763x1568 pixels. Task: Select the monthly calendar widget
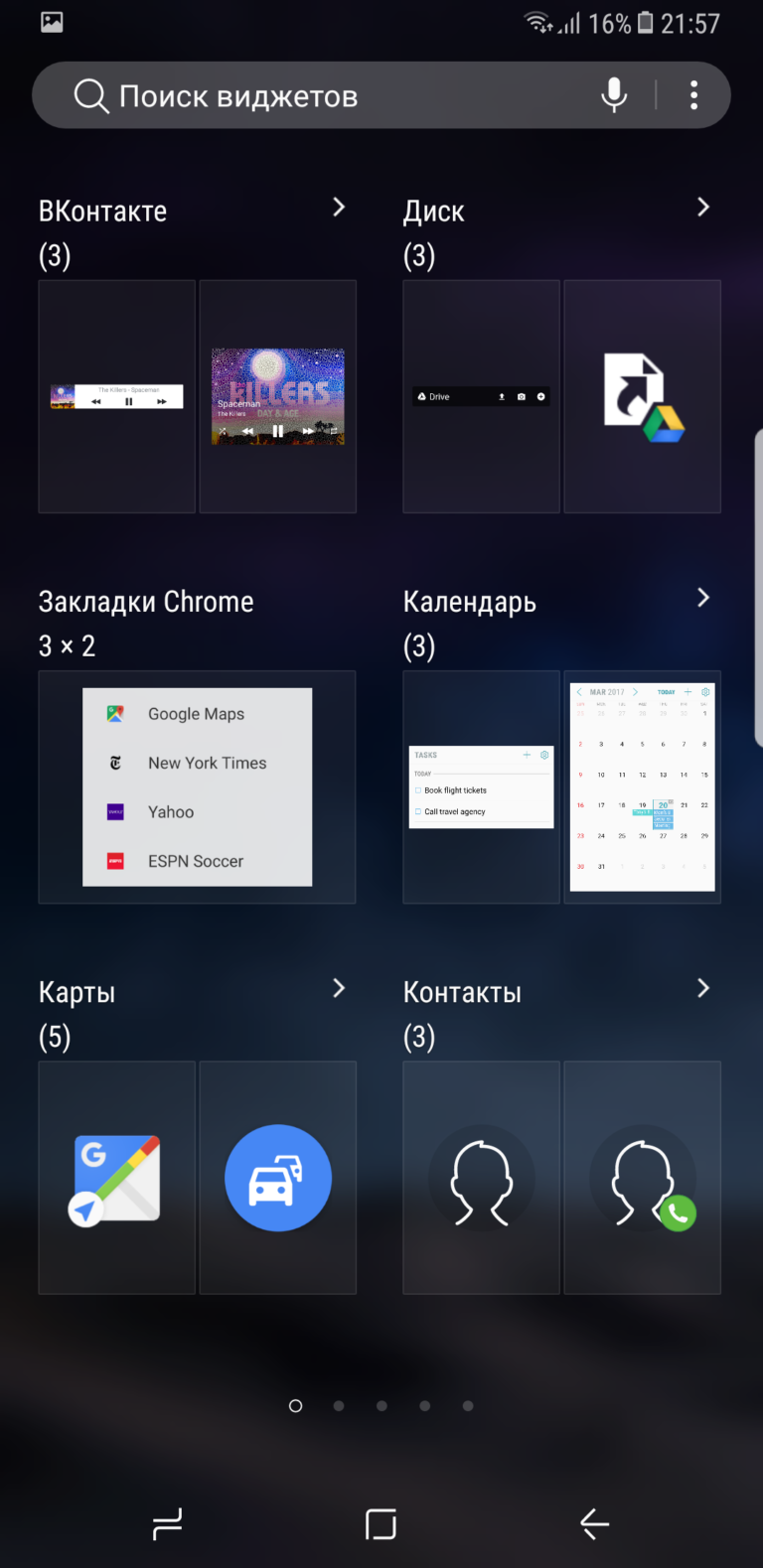coord(643,786)
